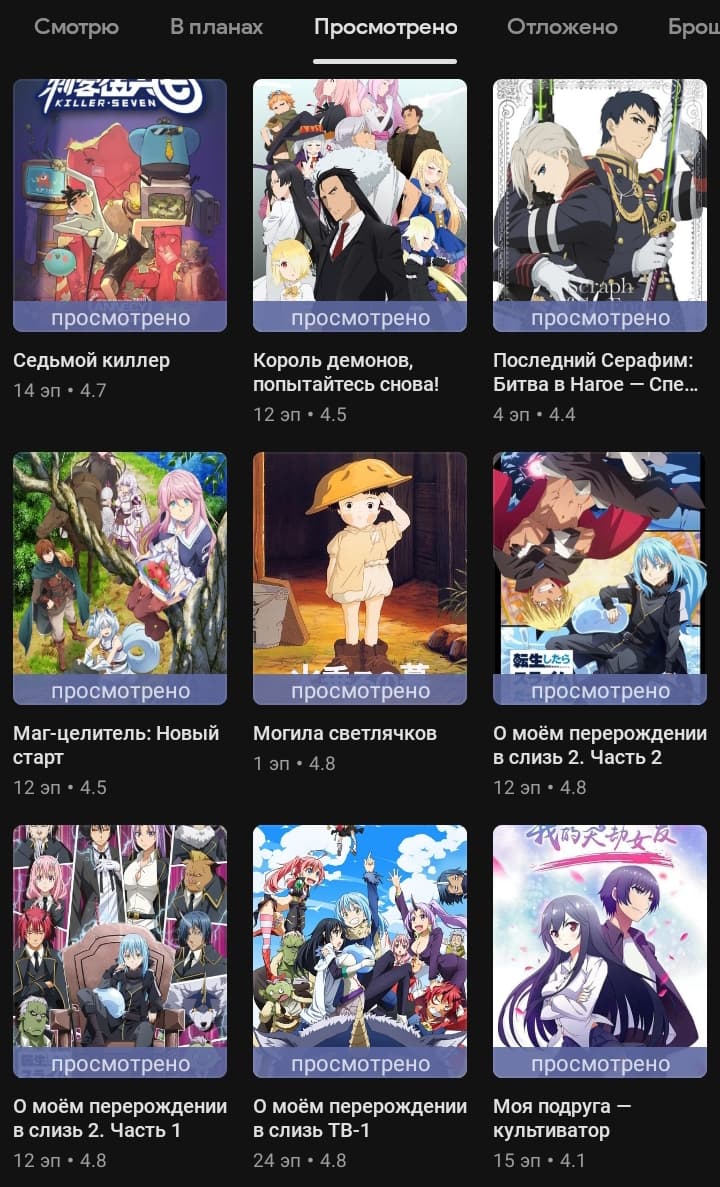720x1187 pixels.
Task: Switch to the В планах tab
Action: click(x=217, y=27)
